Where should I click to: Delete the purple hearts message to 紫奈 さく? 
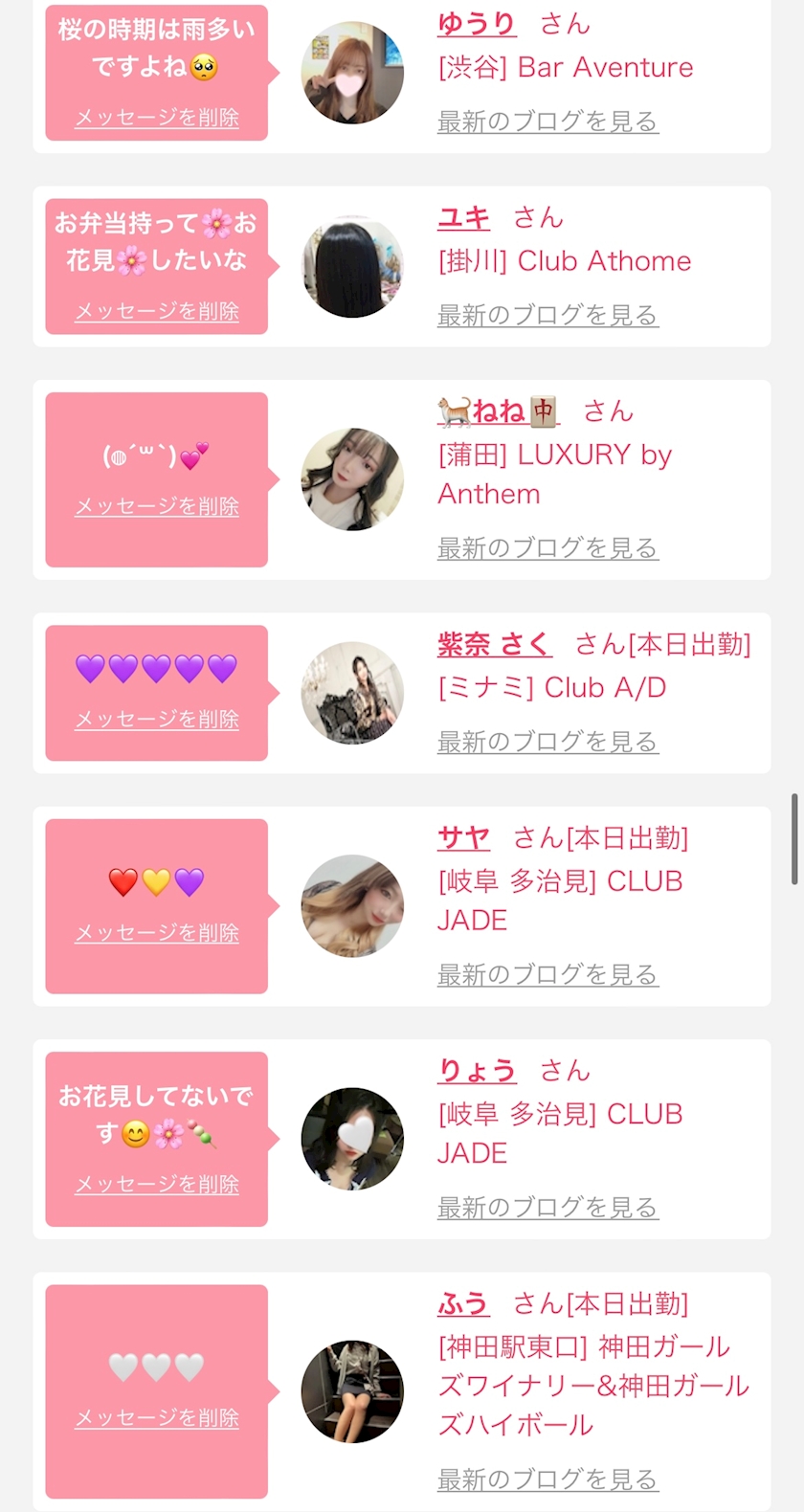pos(157,719)
